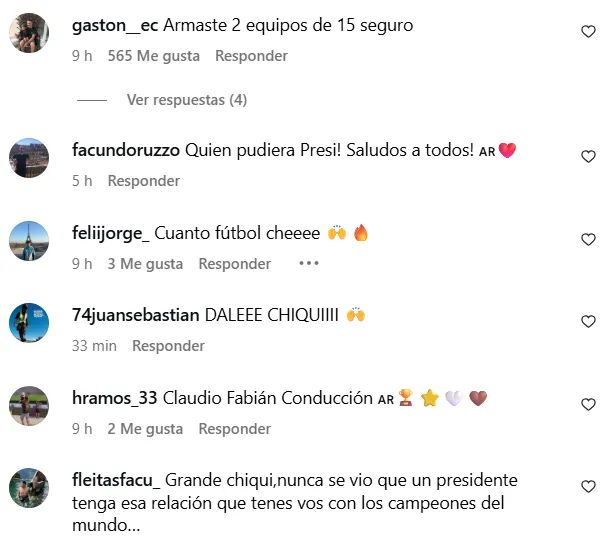View feliijorge_'s profile from the avatar
Screen dimensions: 602x537
pyautogui.click(x=29, y=240)
